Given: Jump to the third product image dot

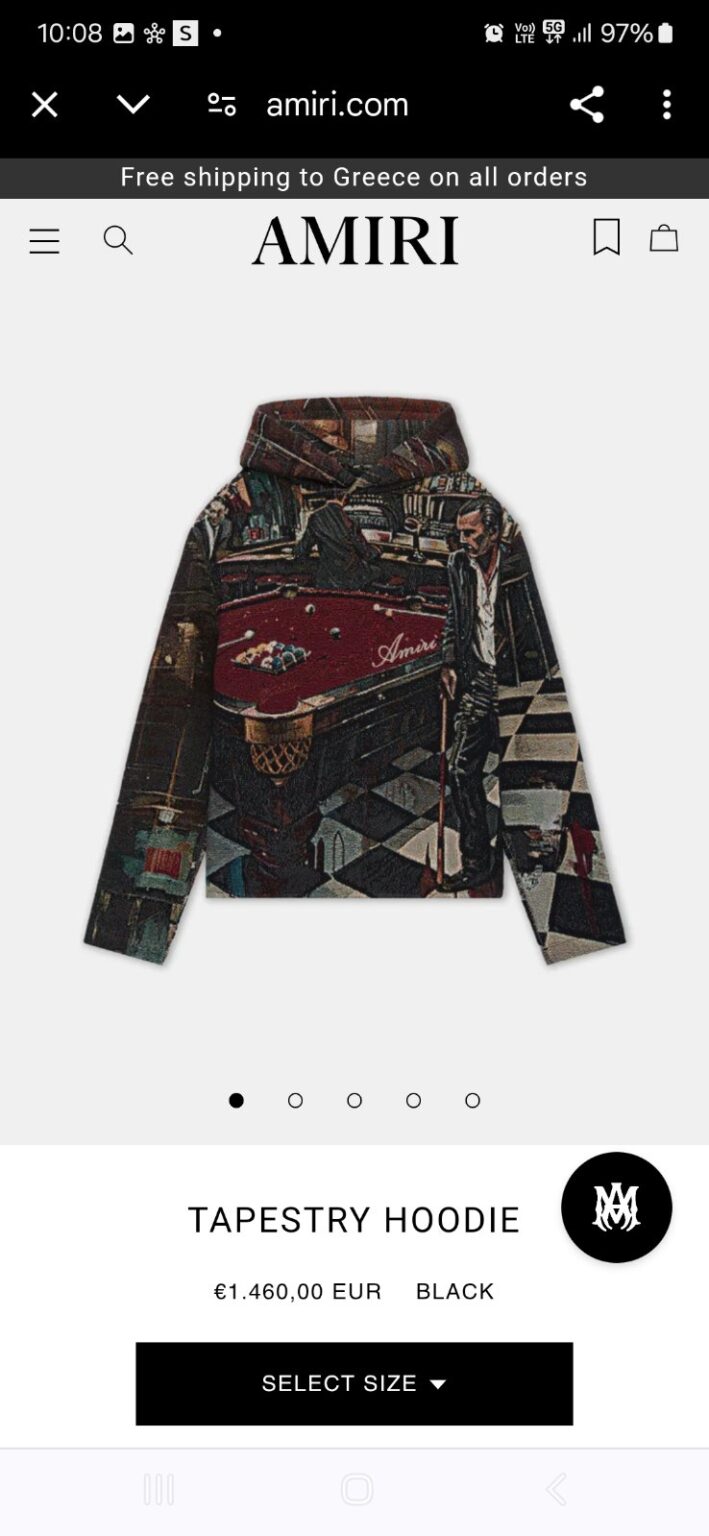Looking at the screenshot, I should [354, 1100].
